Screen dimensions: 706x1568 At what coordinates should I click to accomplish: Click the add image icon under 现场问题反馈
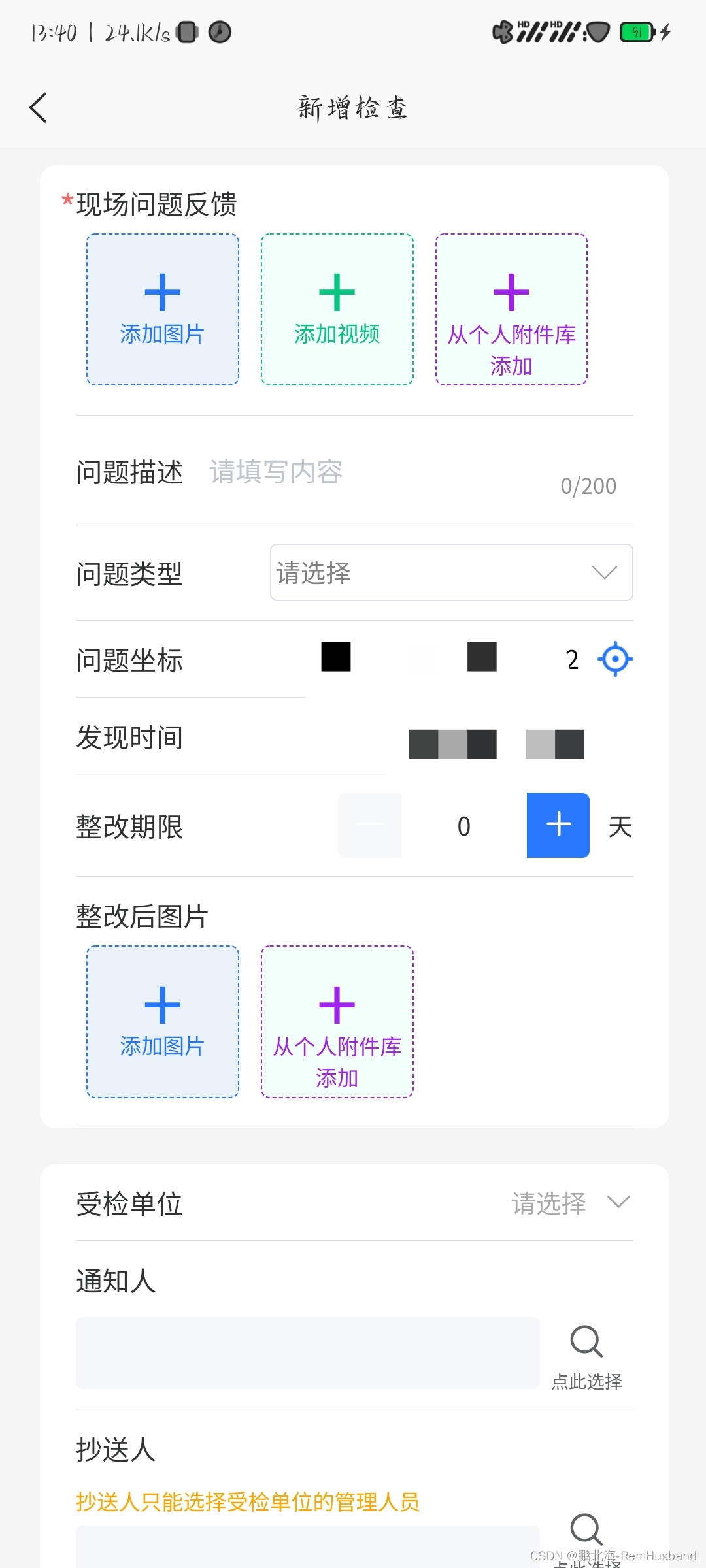pyautogui.click(x=162, y=307)
